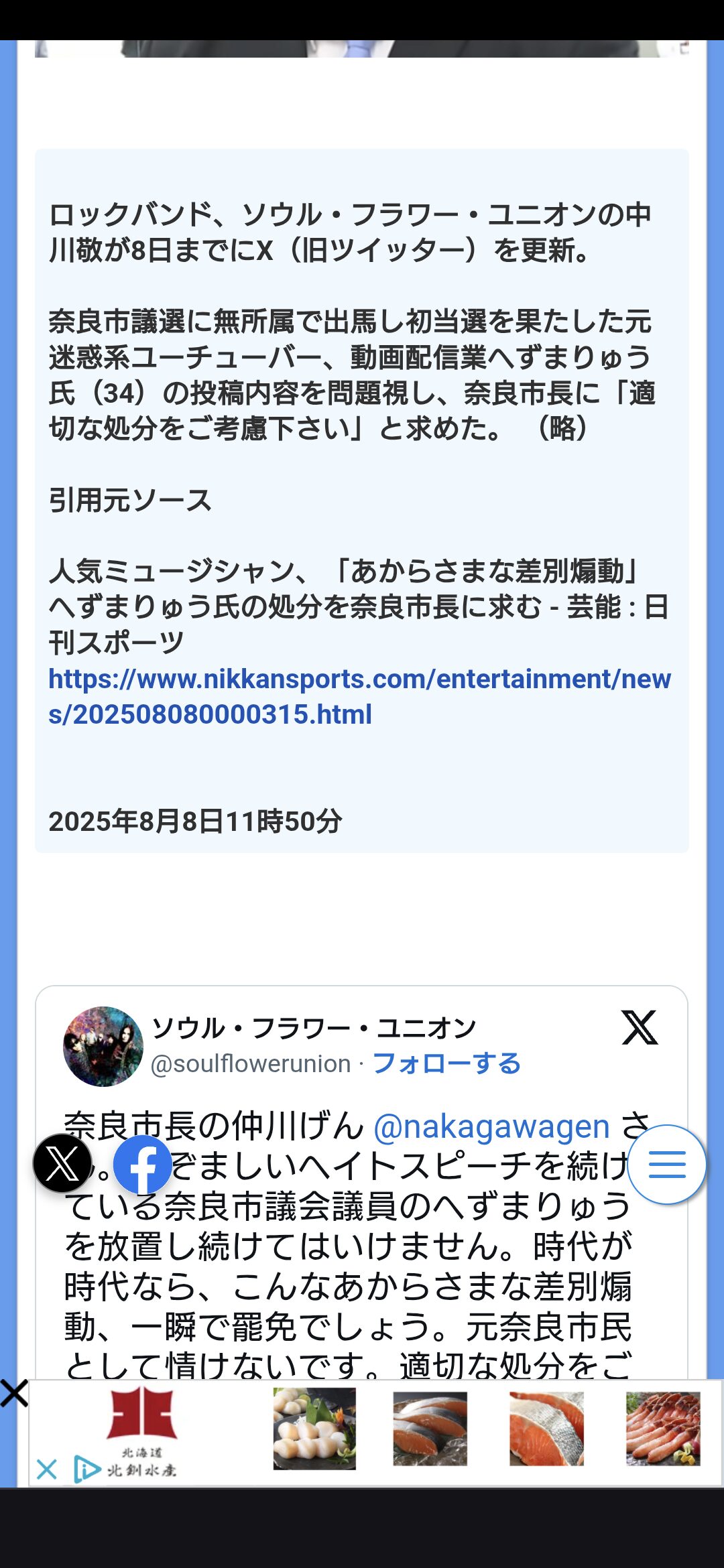This screenshot has width=724, height=1568.
Task: Open the scallop product image in the ad
Action: pyautogui.click(x=314, y=1429)
